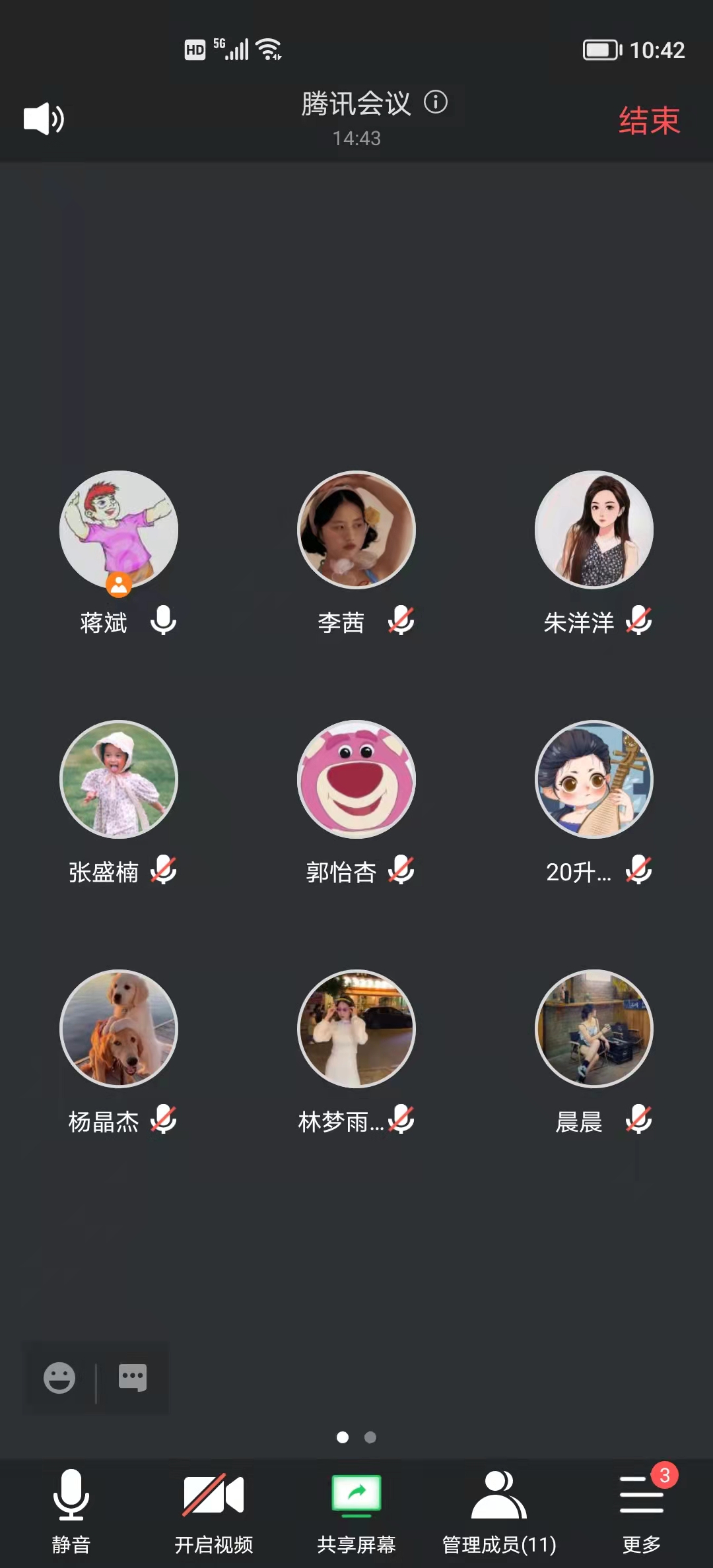Select participant 李茜's avatar
Viewport: 713px width, 1568px height.
[x=356, y=529]
